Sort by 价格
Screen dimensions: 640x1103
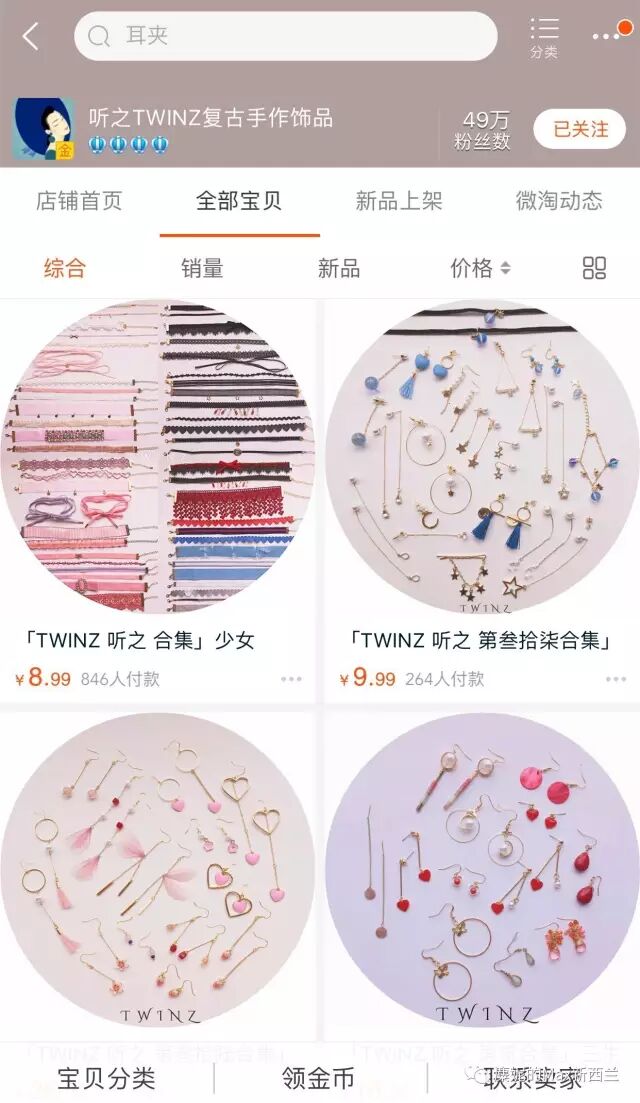click(x=480, y=268)
